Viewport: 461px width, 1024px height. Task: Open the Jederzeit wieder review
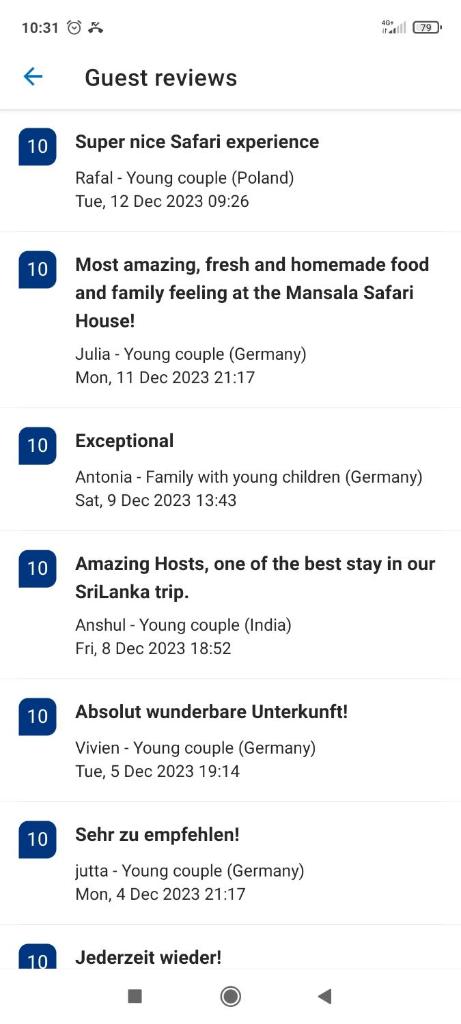click(230, 947)
